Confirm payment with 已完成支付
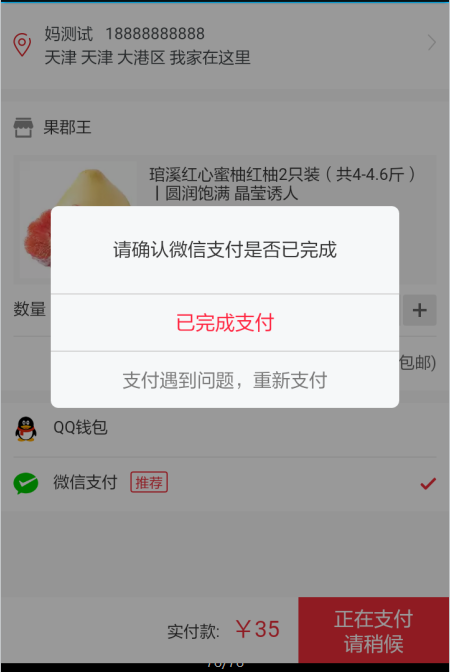 click(x=225, y=323)
